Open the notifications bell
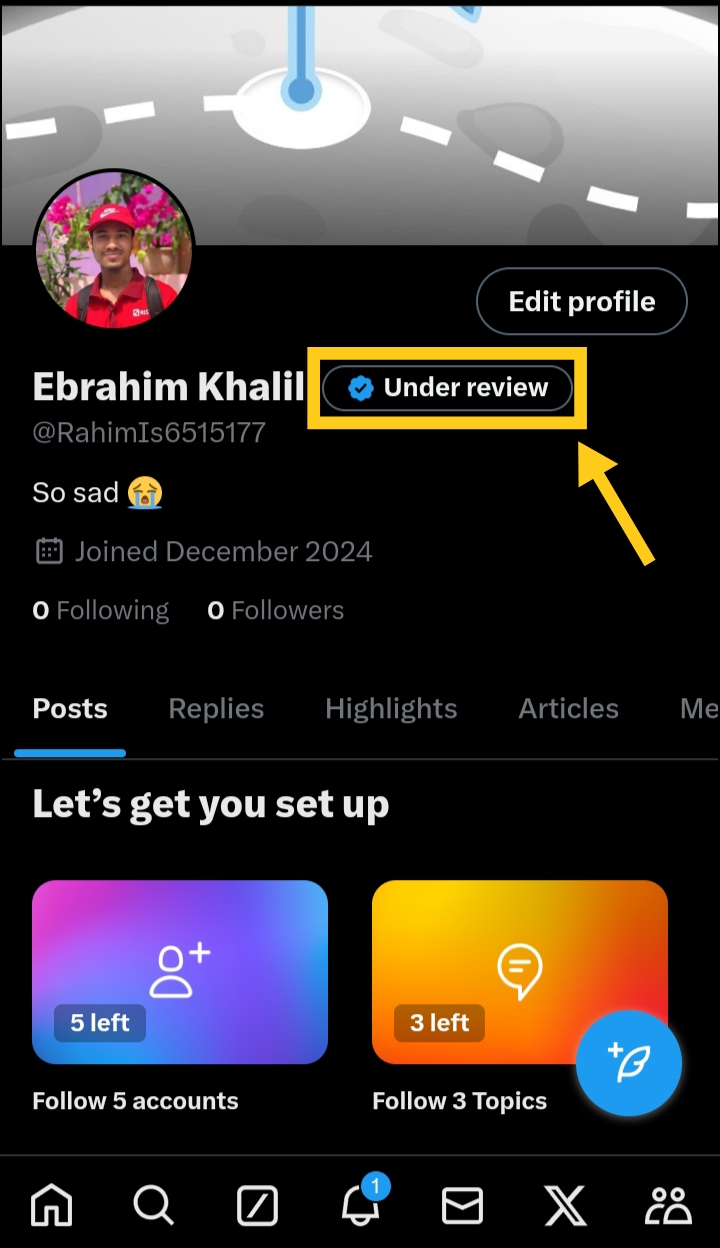The height and width of the screenshot is (1248, 720). (x=361, y=1205)
